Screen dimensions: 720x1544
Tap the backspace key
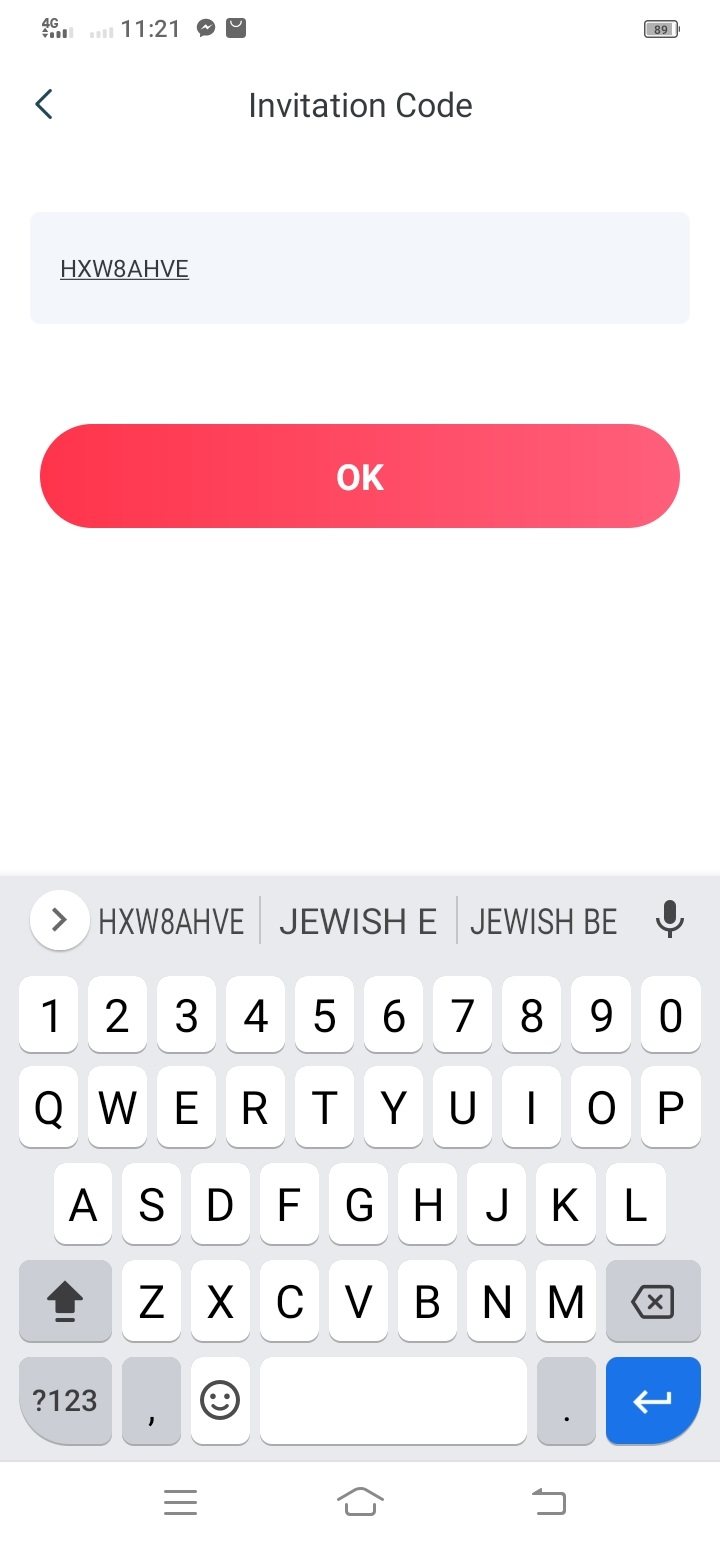pyautogui.click(x=652, y=1302)
